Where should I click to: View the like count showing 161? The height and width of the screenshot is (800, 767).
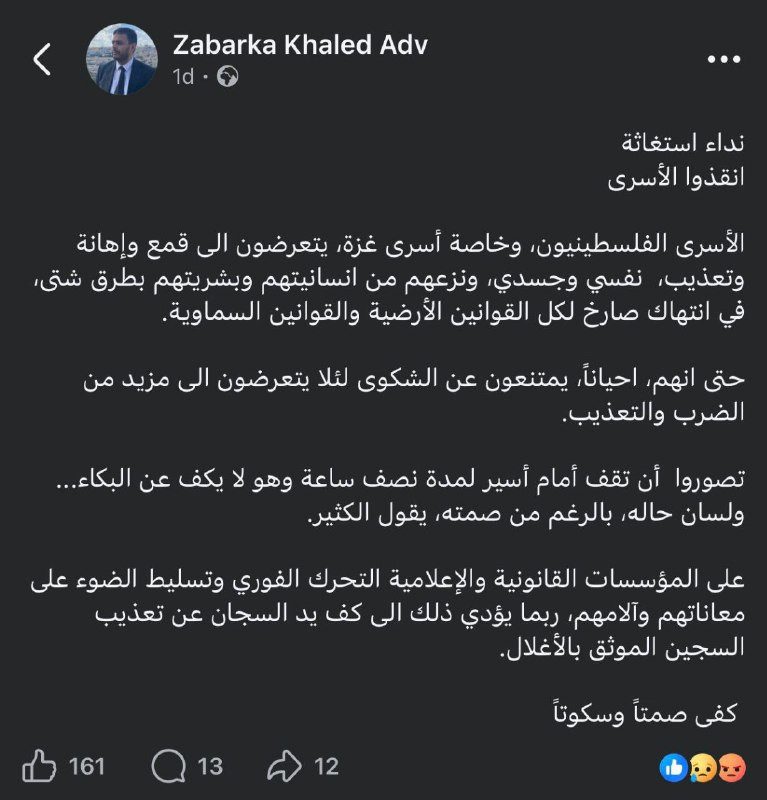click(89, 767)
